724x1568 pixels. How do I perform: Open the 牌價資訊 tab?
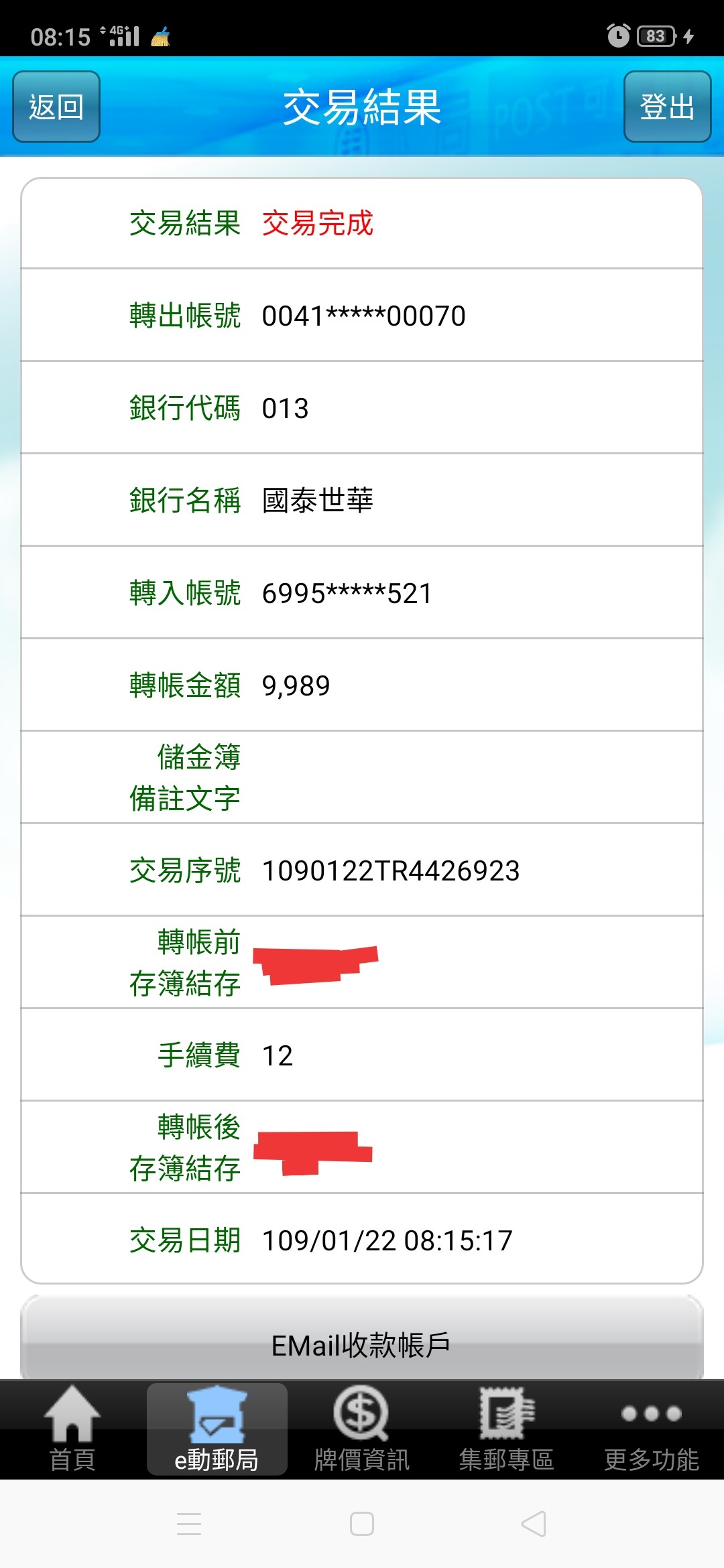pos(362,1429)
